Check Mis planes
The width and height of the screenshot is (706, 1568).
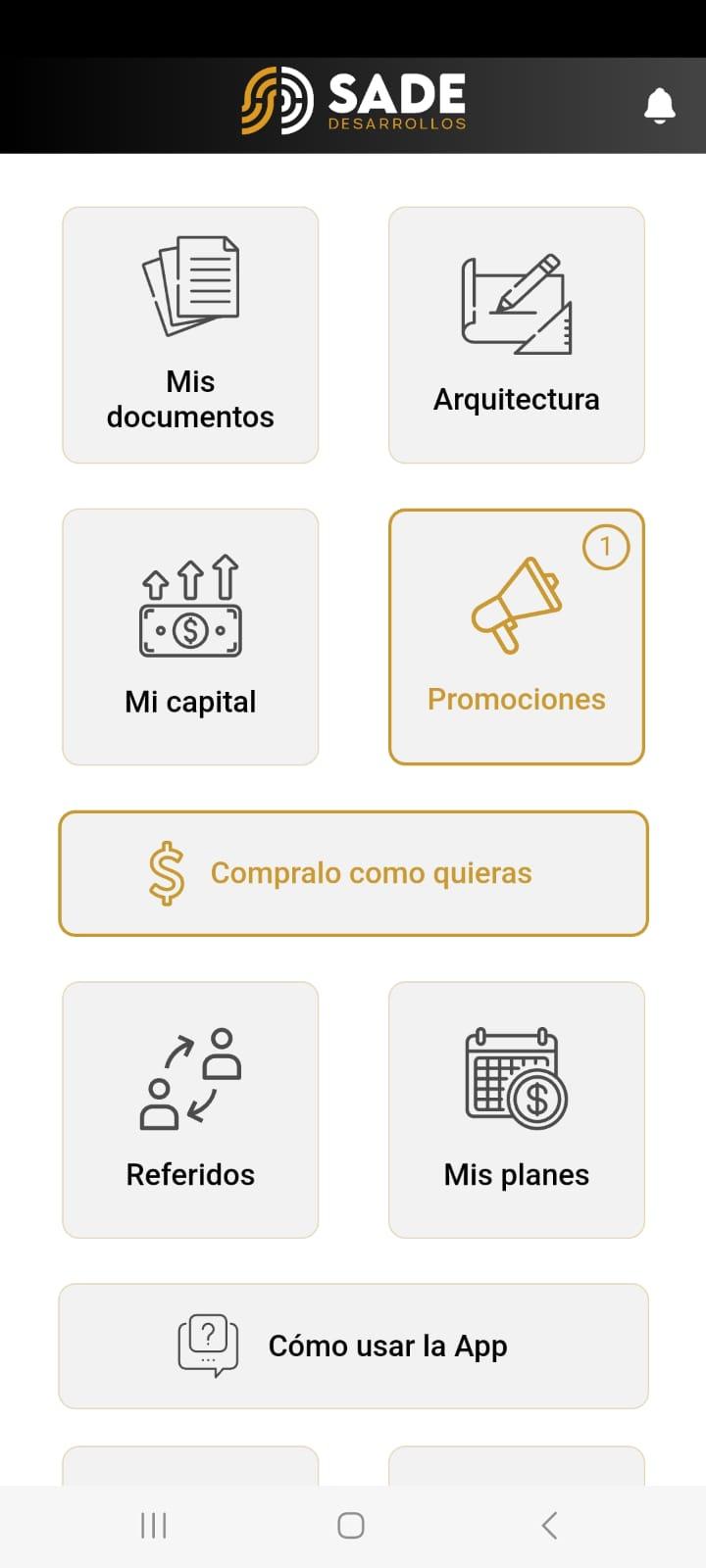pyautogui.click(x=517, y=1110)
